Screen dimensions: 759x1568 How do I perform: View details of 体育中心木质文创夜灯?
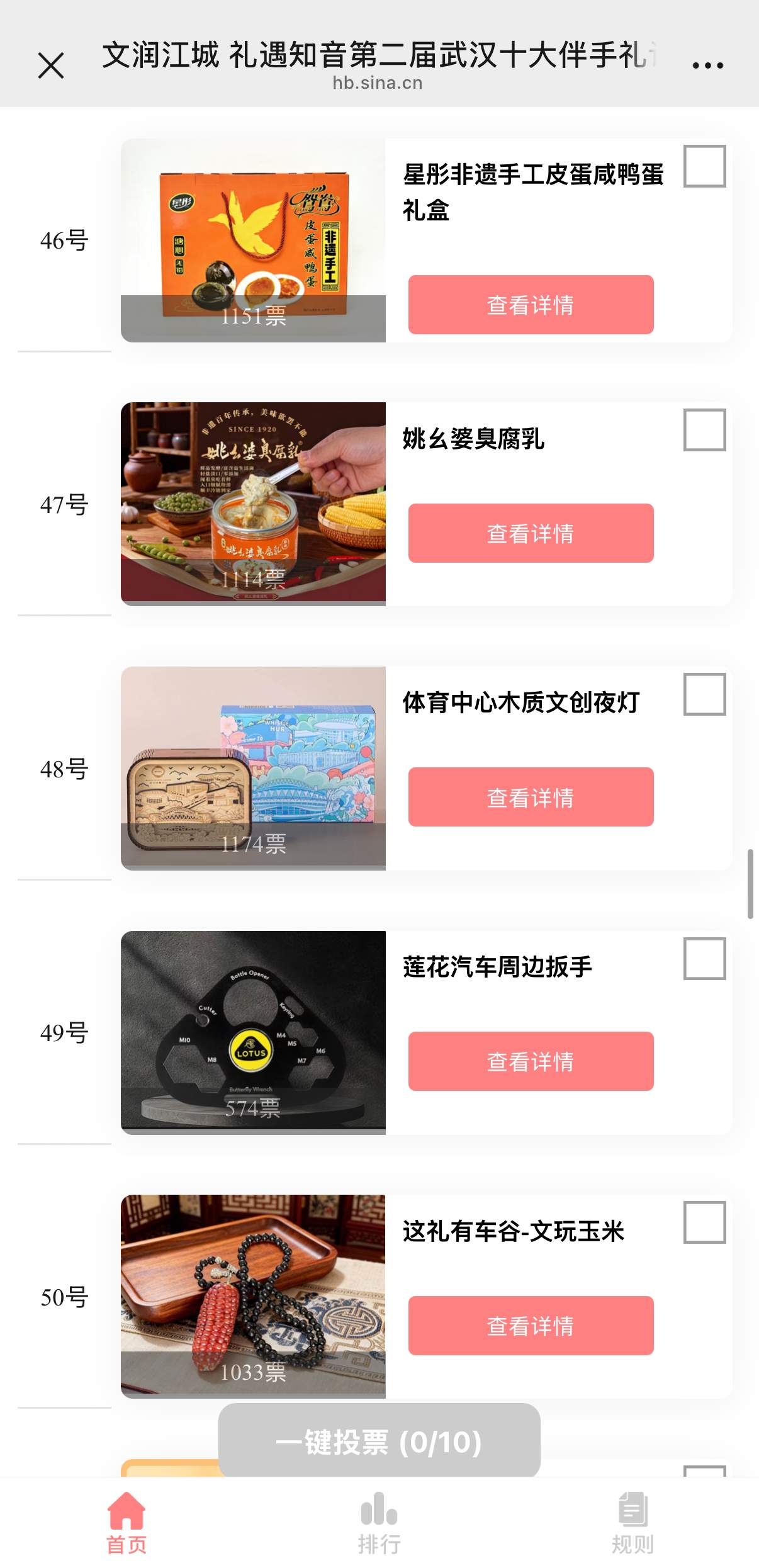tap(531, 797)
